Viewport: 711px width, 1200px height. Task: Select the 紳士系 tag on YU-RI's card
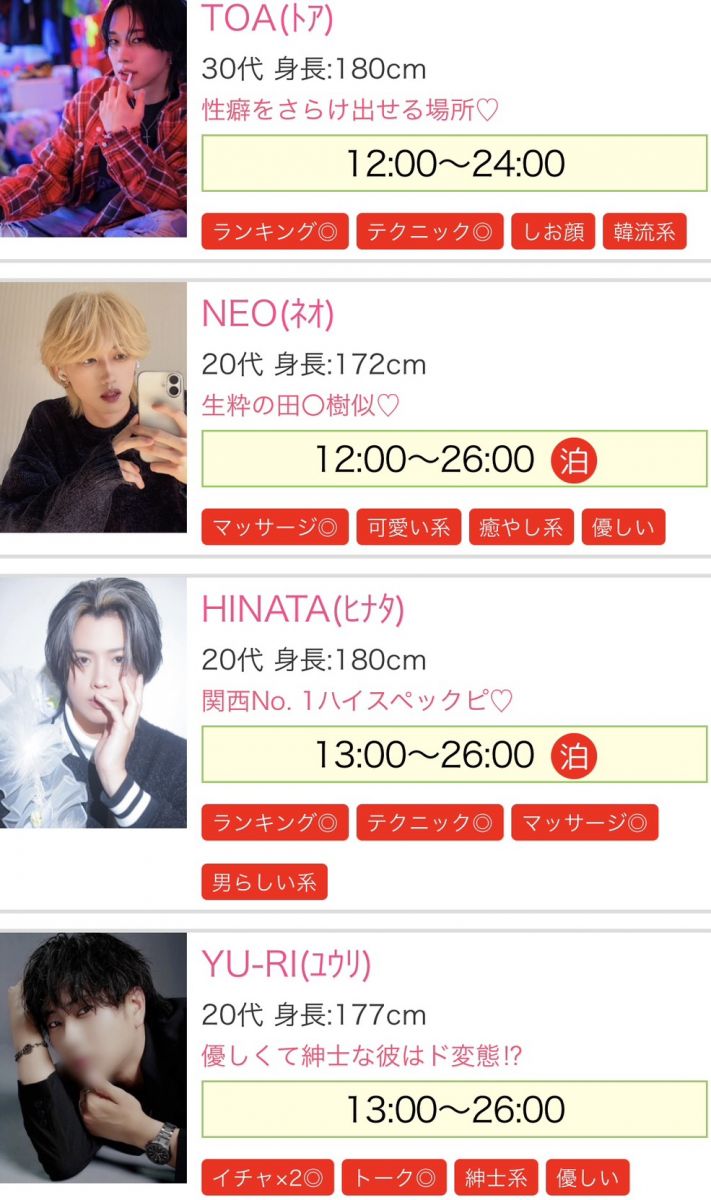click(496, 1177)
